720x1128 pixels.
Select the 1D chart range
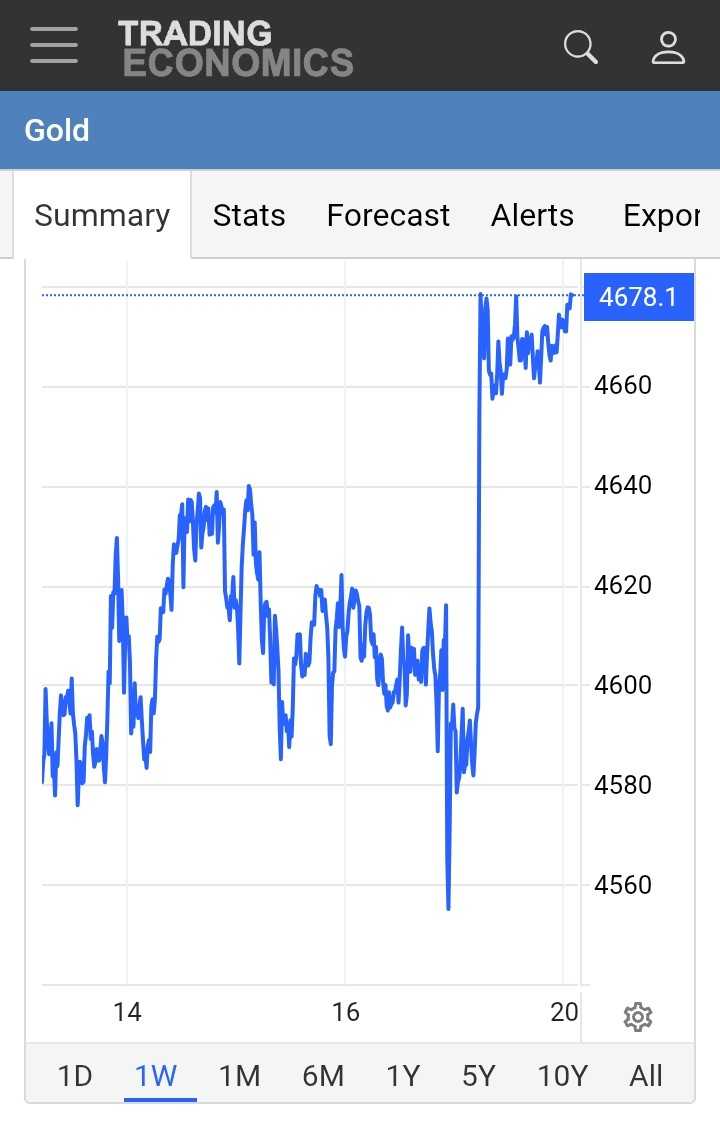[75, 1076]
